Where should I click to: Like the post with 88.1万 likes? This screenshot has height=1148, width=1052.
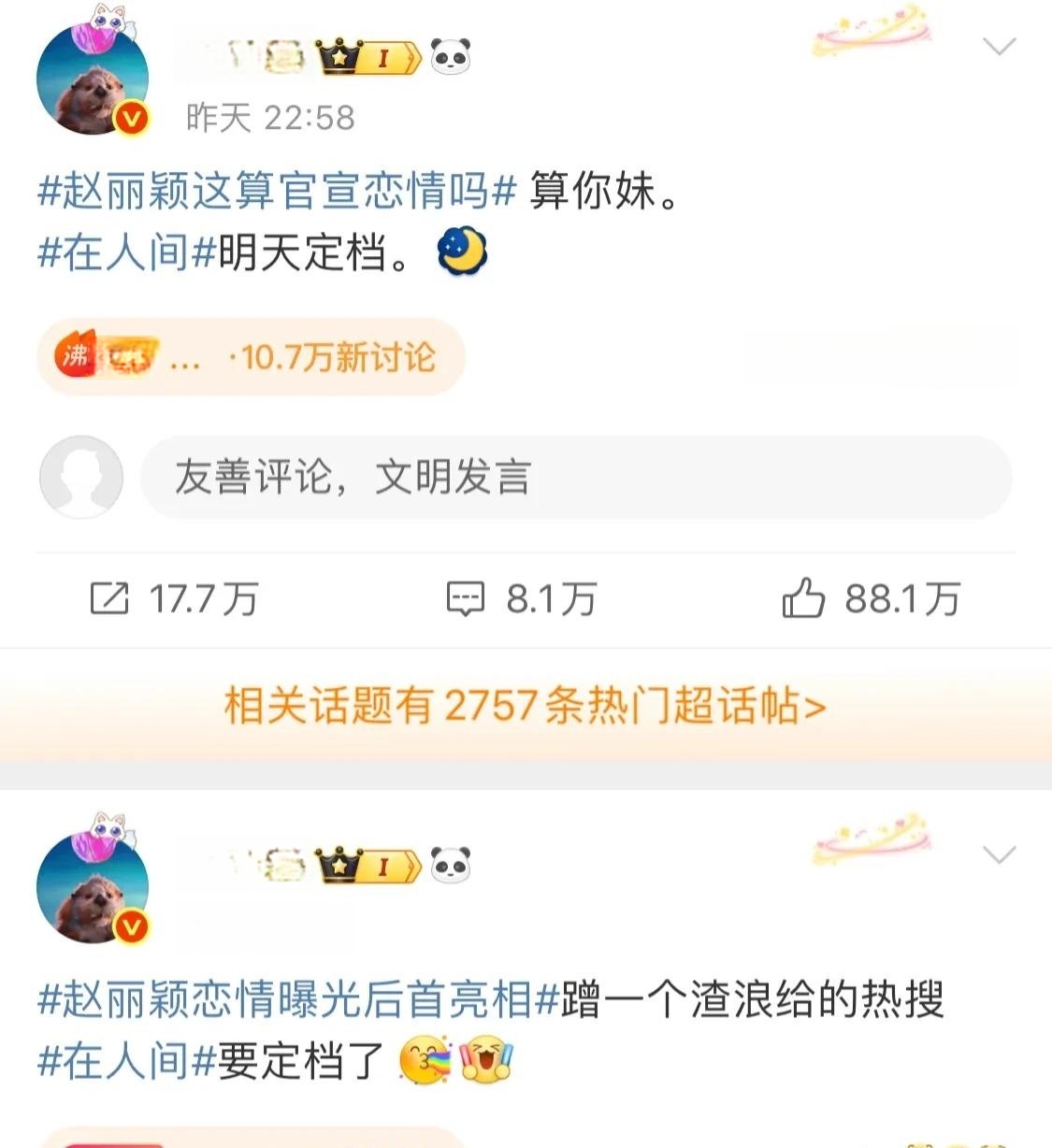872,599
